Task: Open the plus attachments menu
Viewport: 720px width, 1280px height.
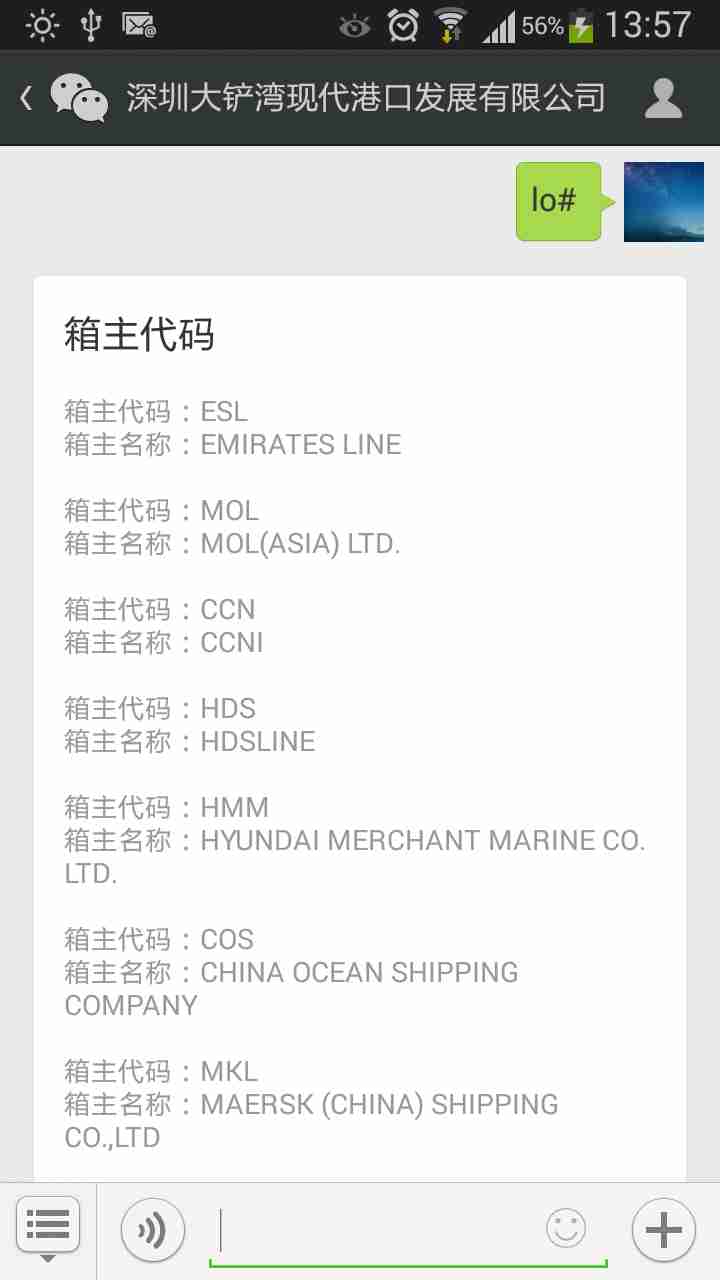Action: coord(664,1230)
